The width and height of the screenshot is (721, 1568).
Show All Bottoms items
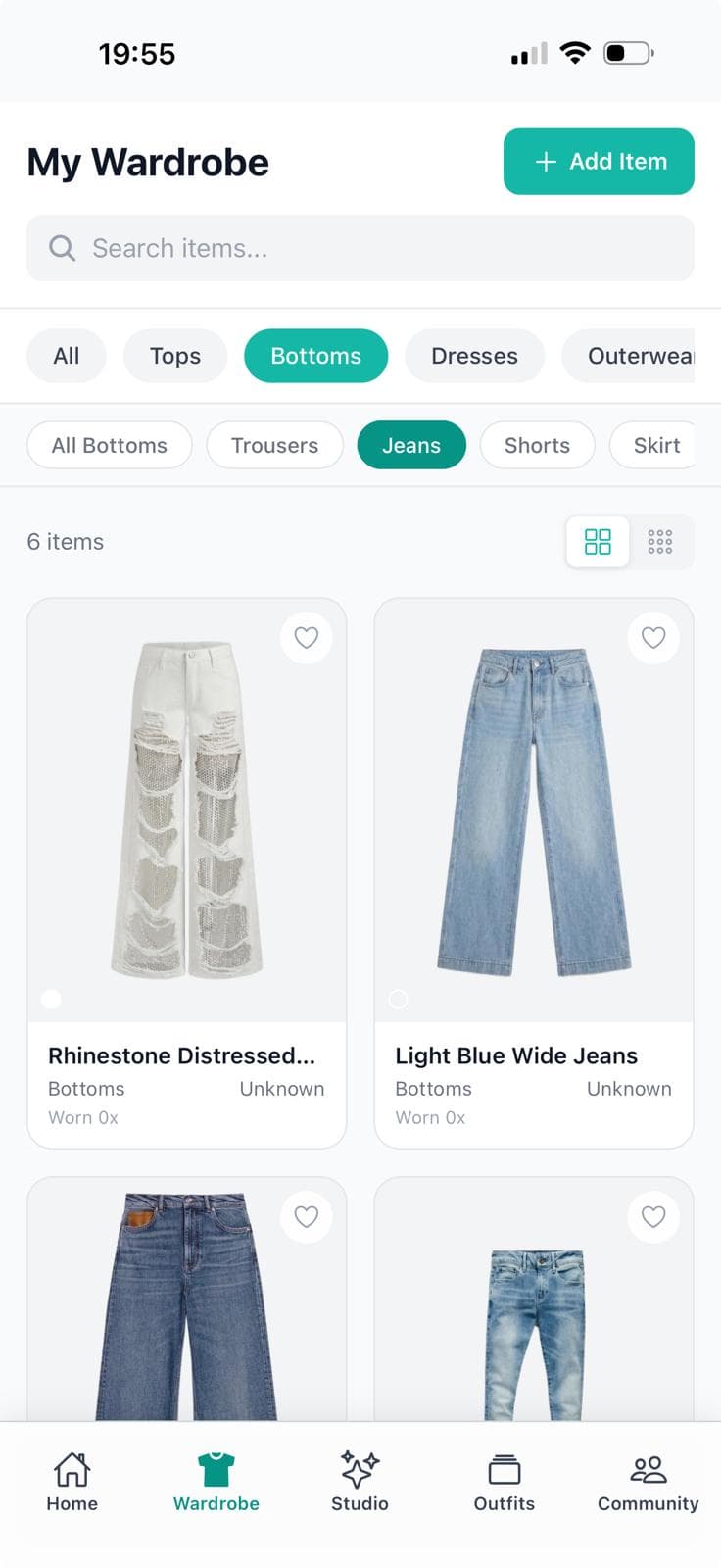coord(109,445)
